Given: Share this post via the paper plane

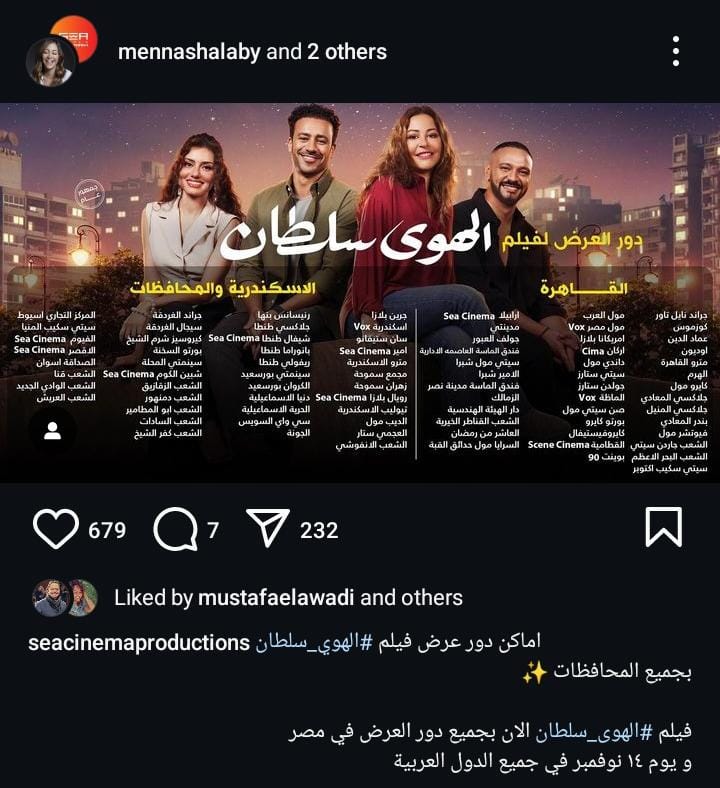Looking at the screenshot, I should (x=267, y=529).
